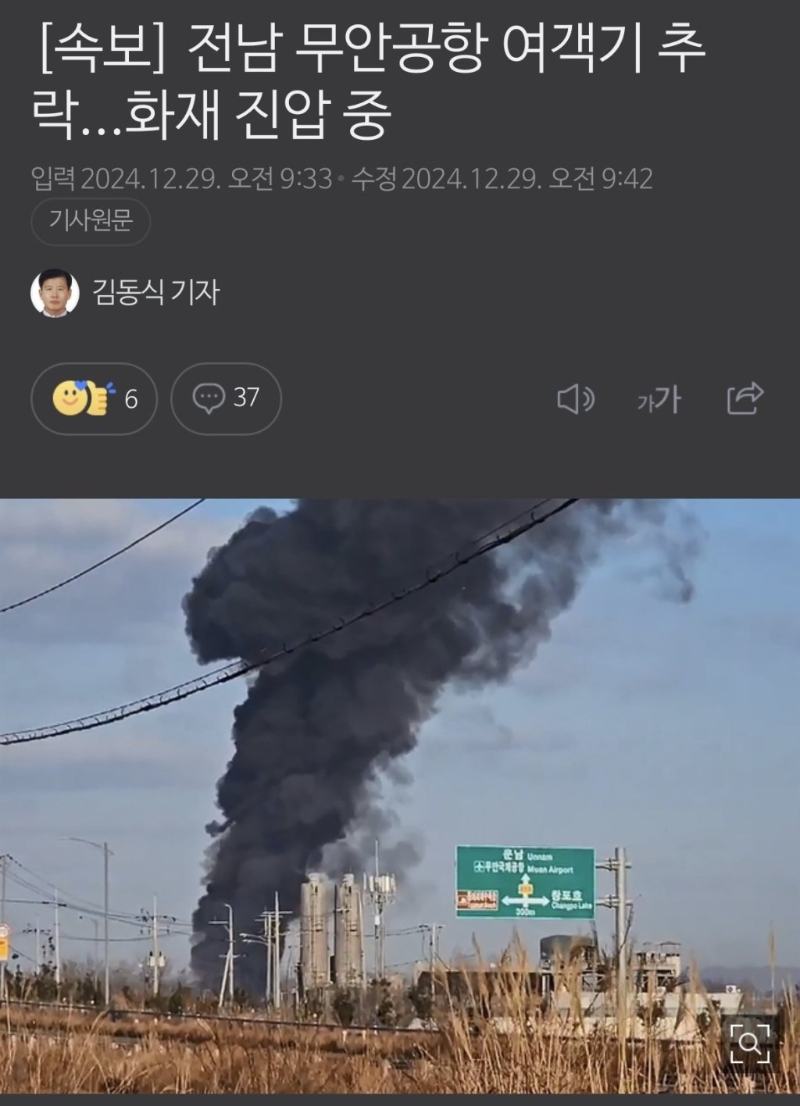Expand the font size options panel
The image size is (800, 1106).
pyautogui.click(x=657, y=400)
